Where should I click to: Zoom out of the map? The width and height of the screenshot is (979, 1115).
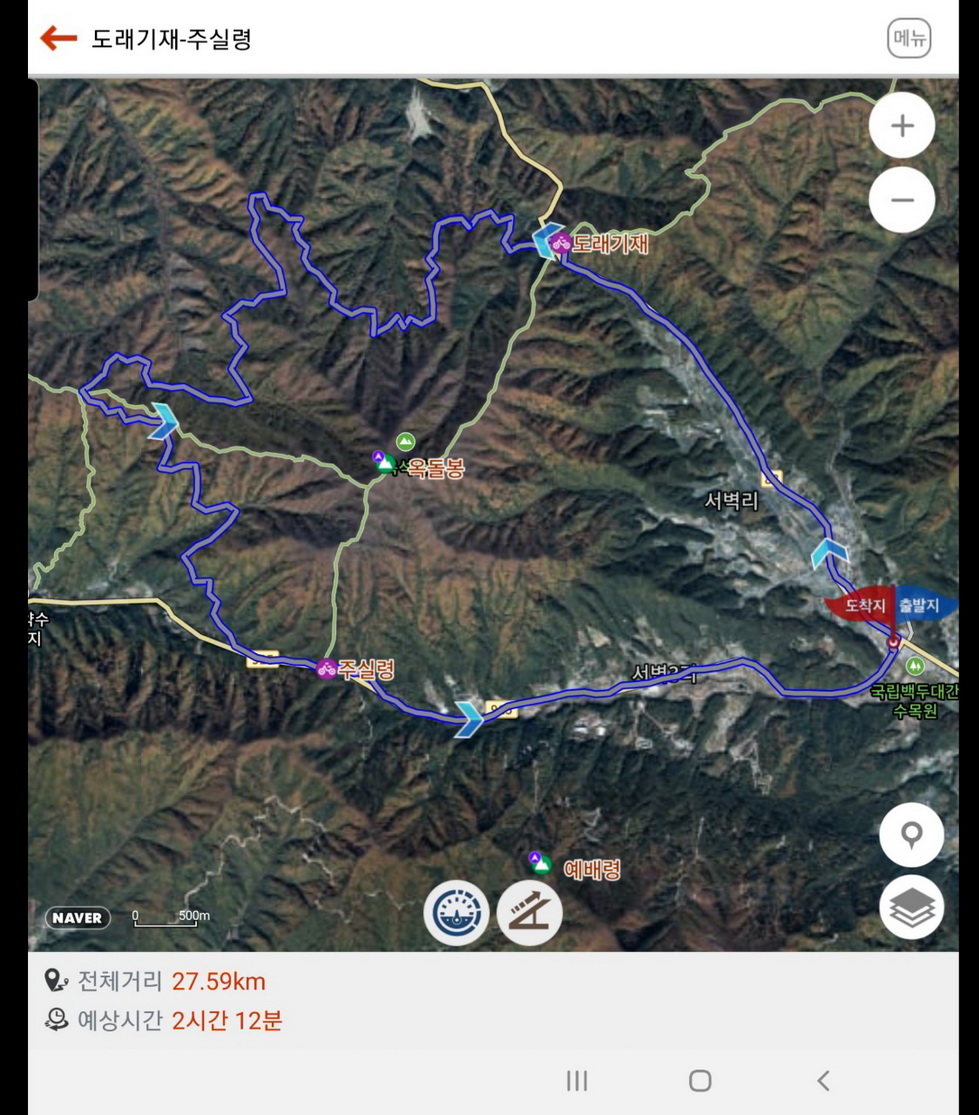(x=902, y=200)
